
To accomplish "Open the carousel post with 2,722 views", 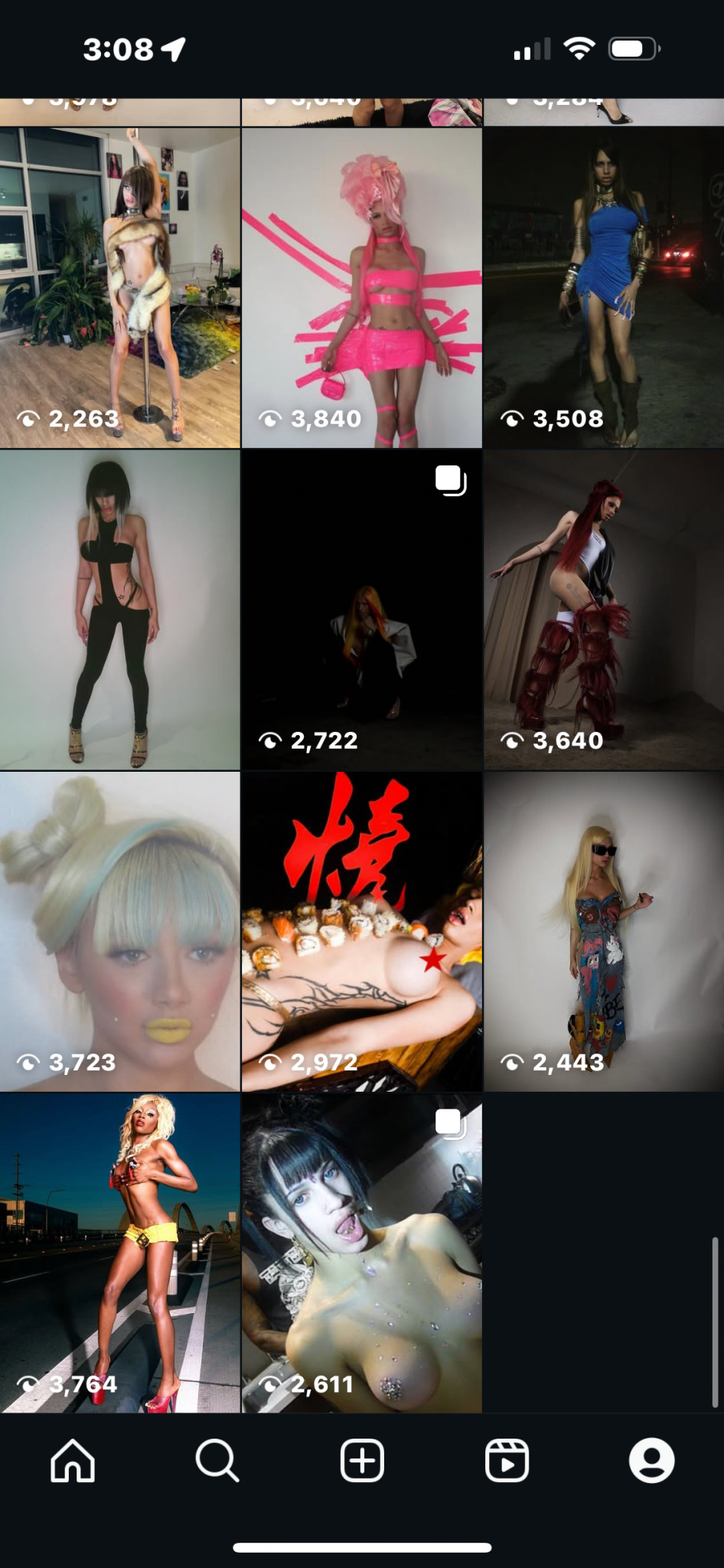I will [x=362, y=609].
